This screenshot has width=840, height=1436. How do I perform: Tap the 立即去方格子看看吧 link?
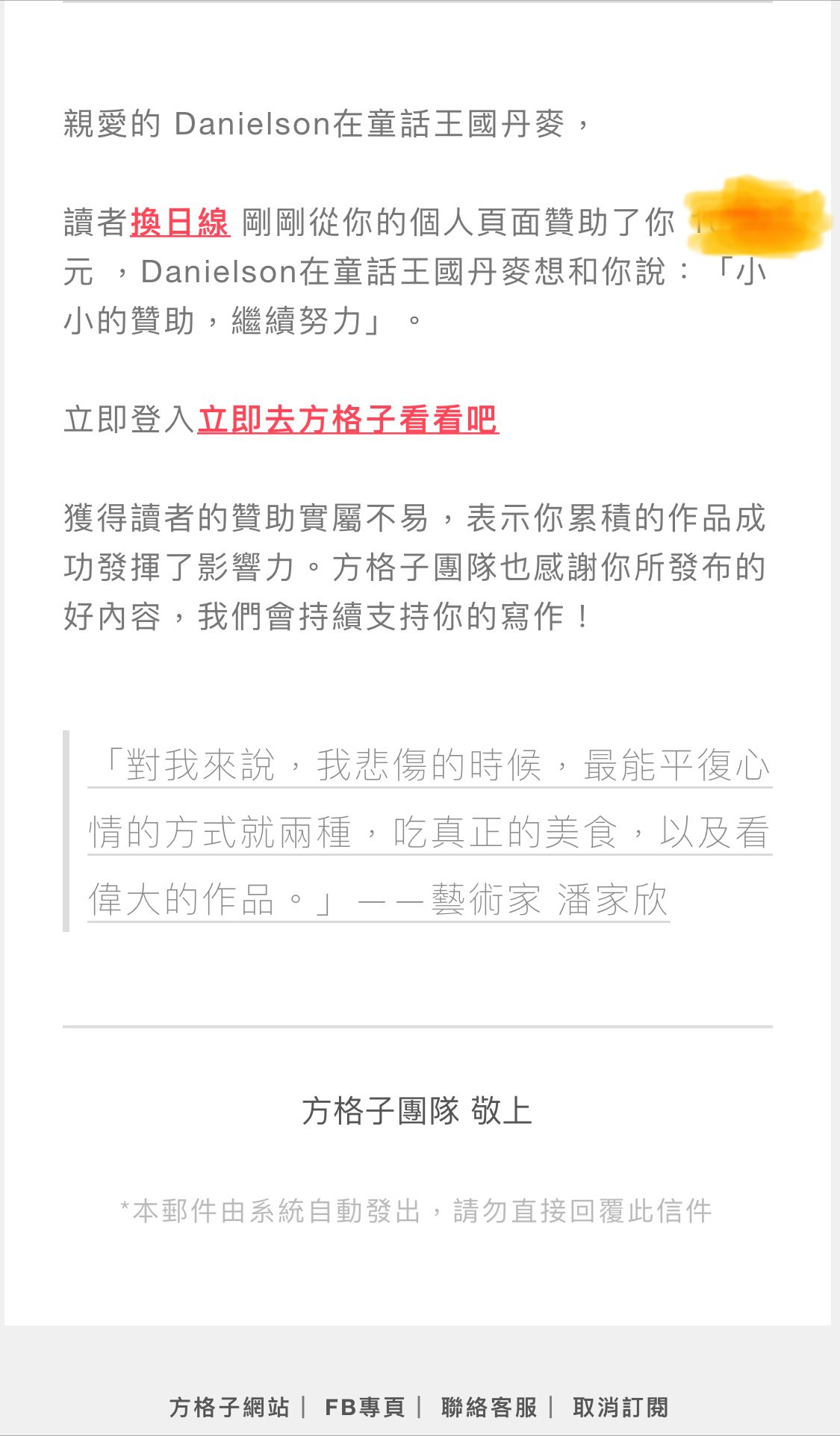pos(348,420)
